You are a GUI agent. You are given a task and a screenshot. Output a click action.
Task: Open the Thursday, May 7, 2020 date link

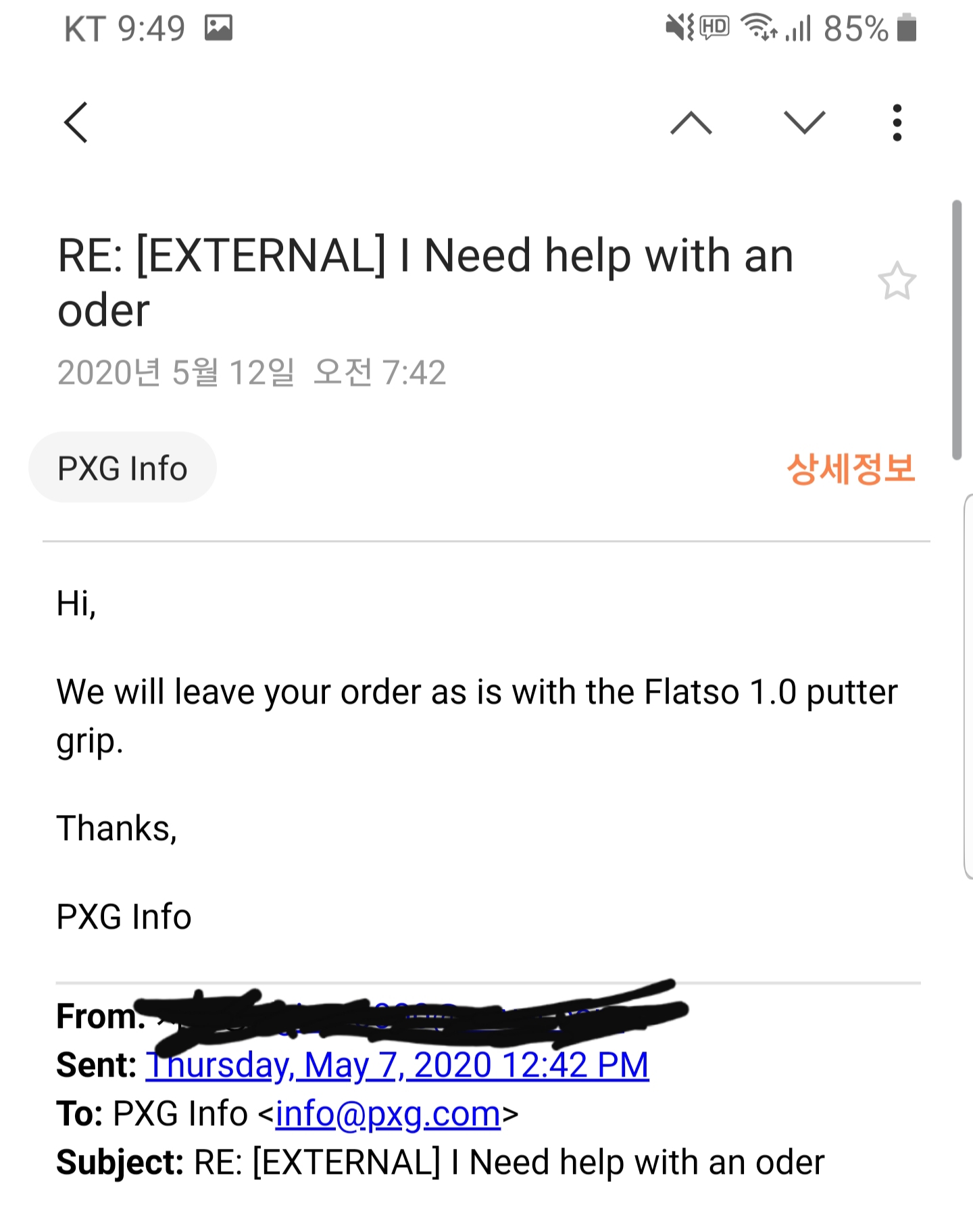(x=397, y=1066)
